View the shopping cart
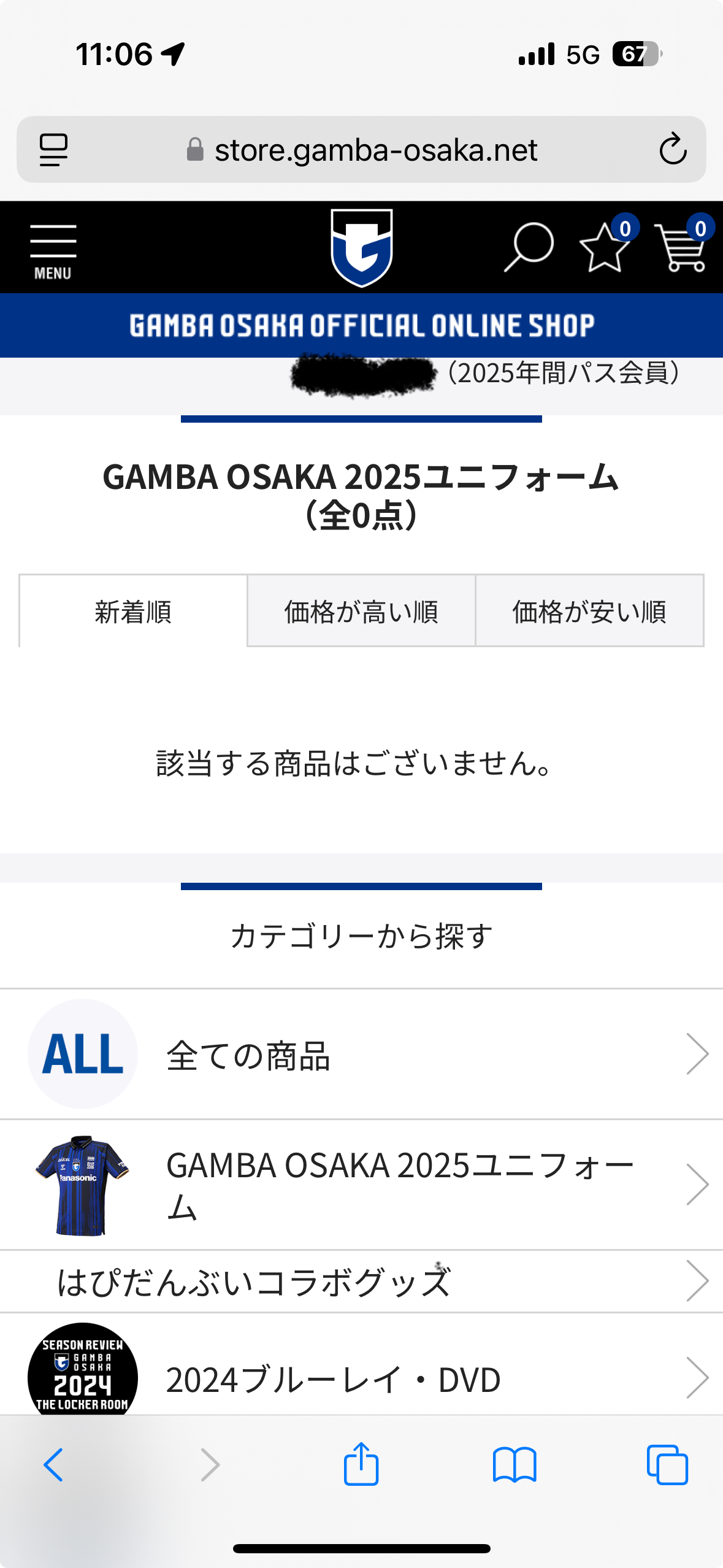 click(681, 247)
